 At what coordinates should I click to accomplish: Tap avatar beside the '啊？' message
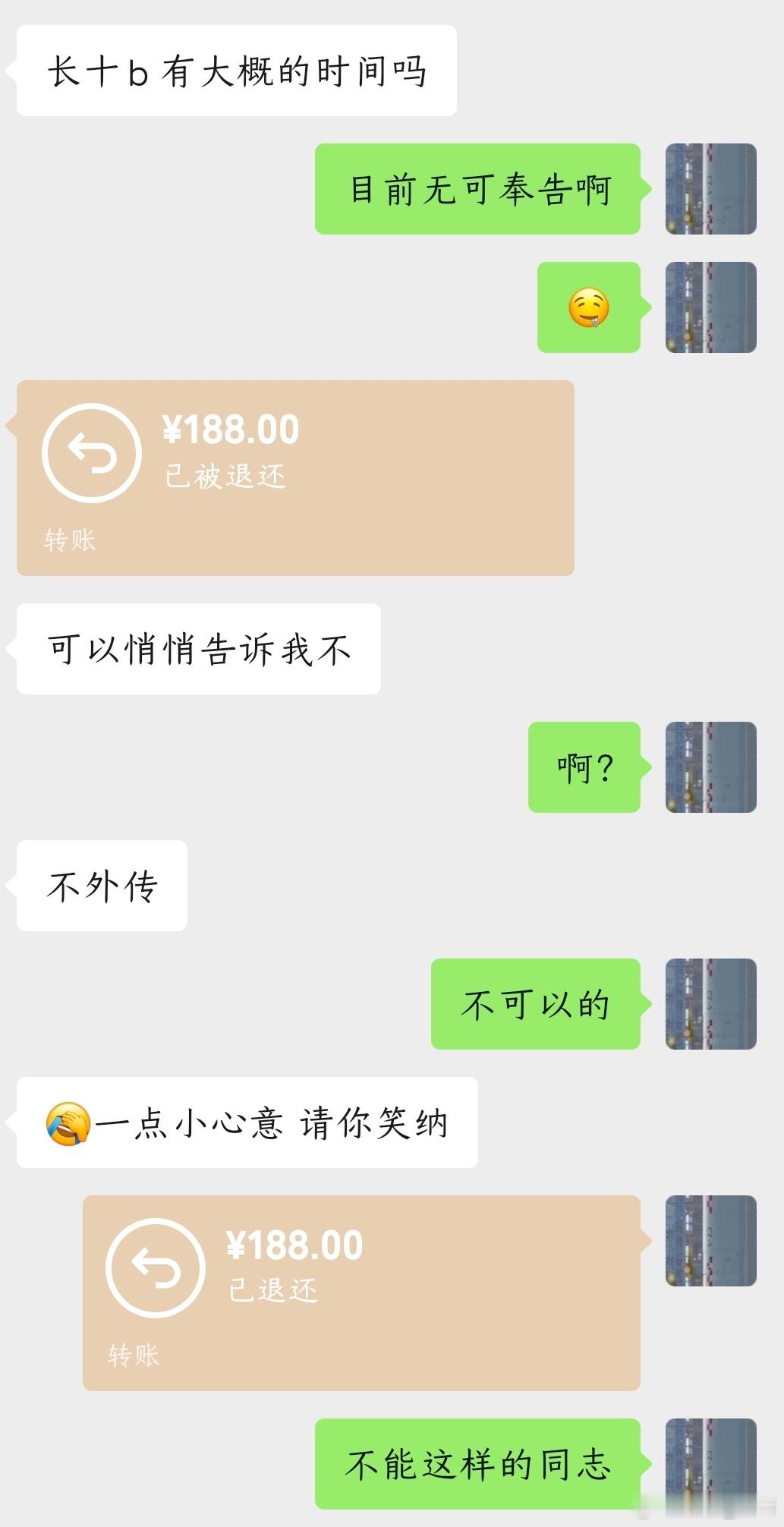709,768
